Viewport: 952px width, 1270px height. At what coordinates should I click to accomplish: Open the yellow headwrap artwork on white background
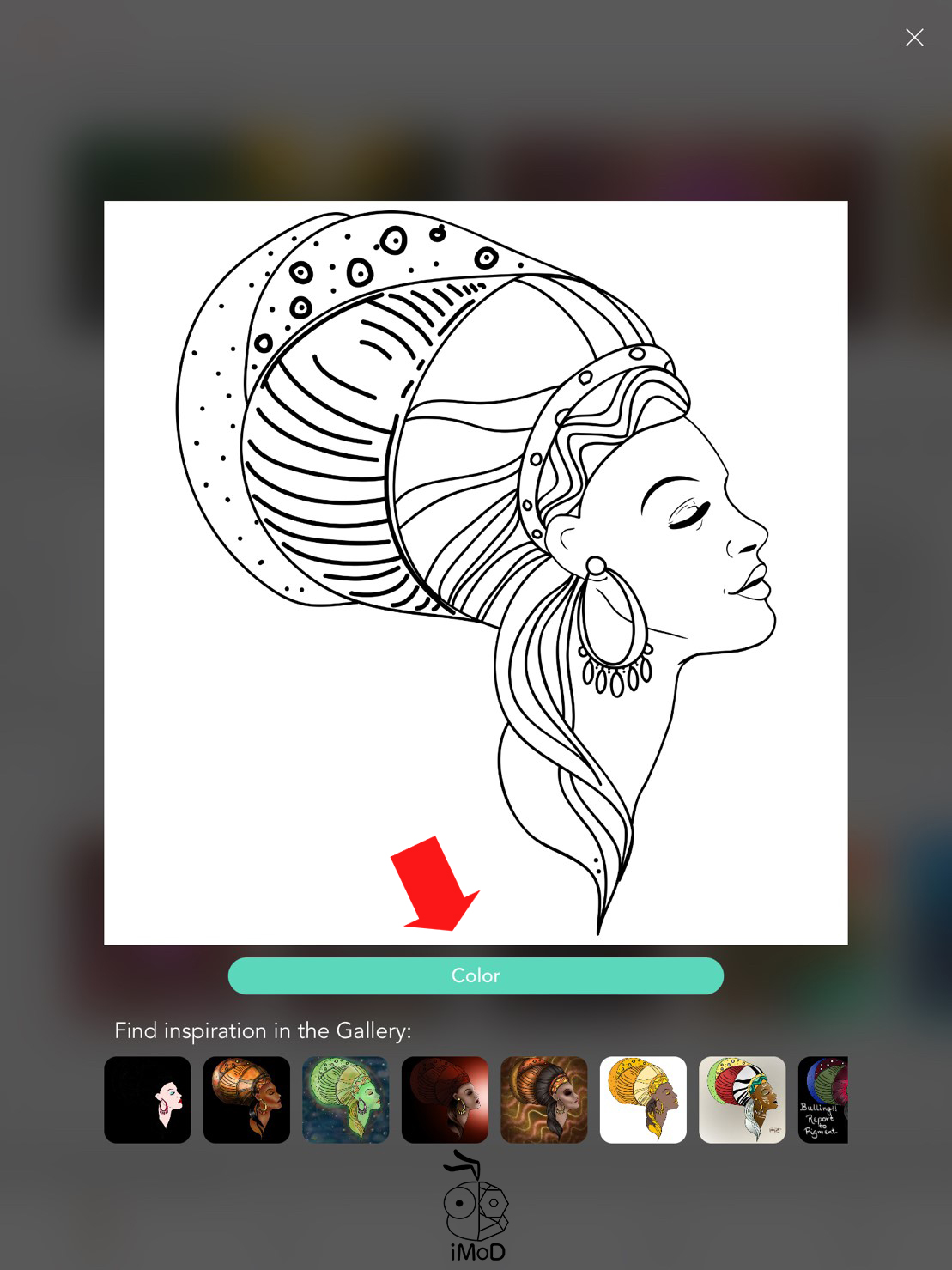click(643, 1099)
